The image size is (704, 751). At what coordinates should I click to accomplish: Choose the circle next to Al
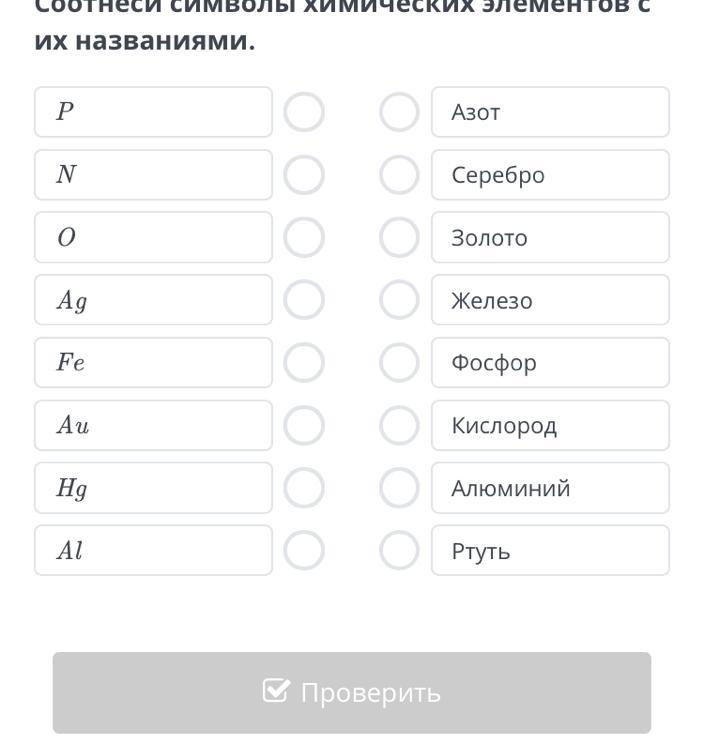click(x=304, y=550)
